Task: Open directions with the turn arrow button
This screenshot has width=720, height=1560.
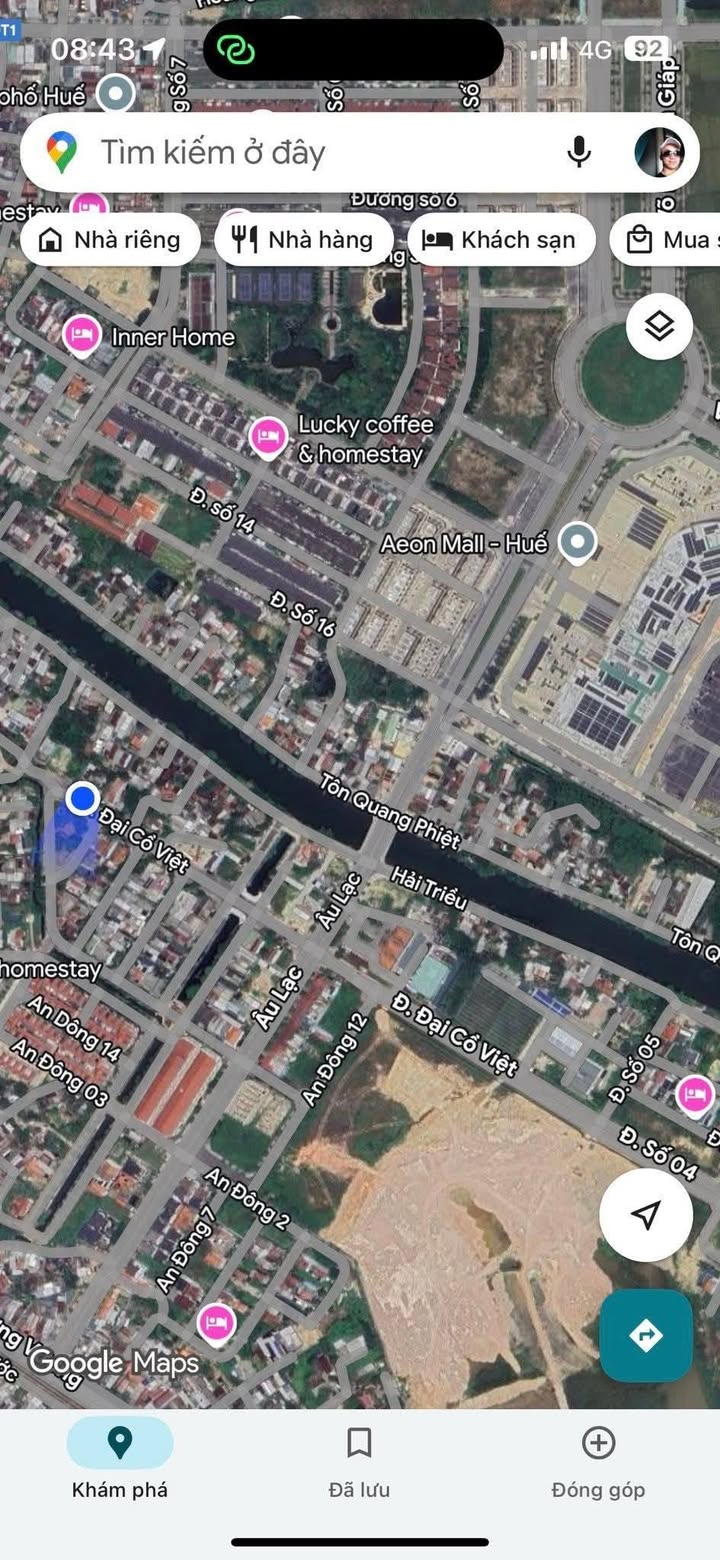Action: tap(646, 1335)
